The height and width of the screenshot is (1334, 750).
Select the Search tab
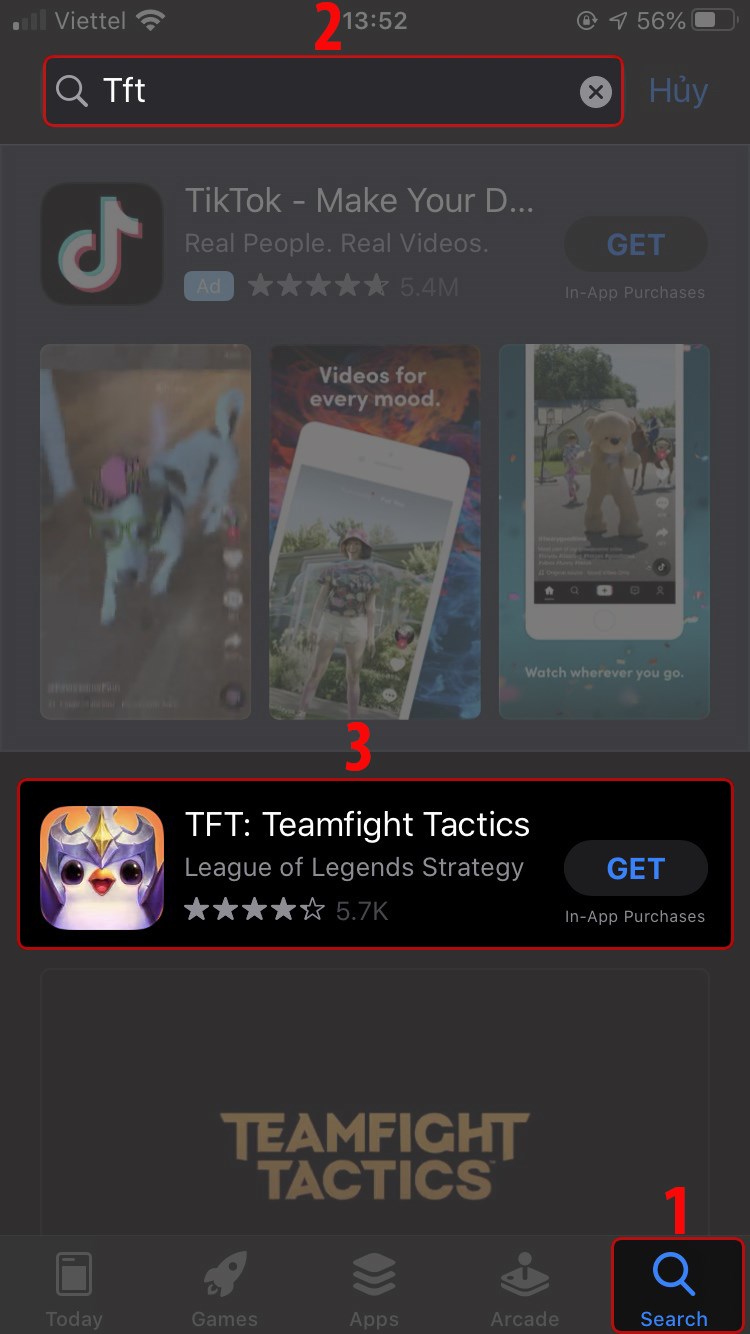pyautogui.click(x=674, y=1288)
